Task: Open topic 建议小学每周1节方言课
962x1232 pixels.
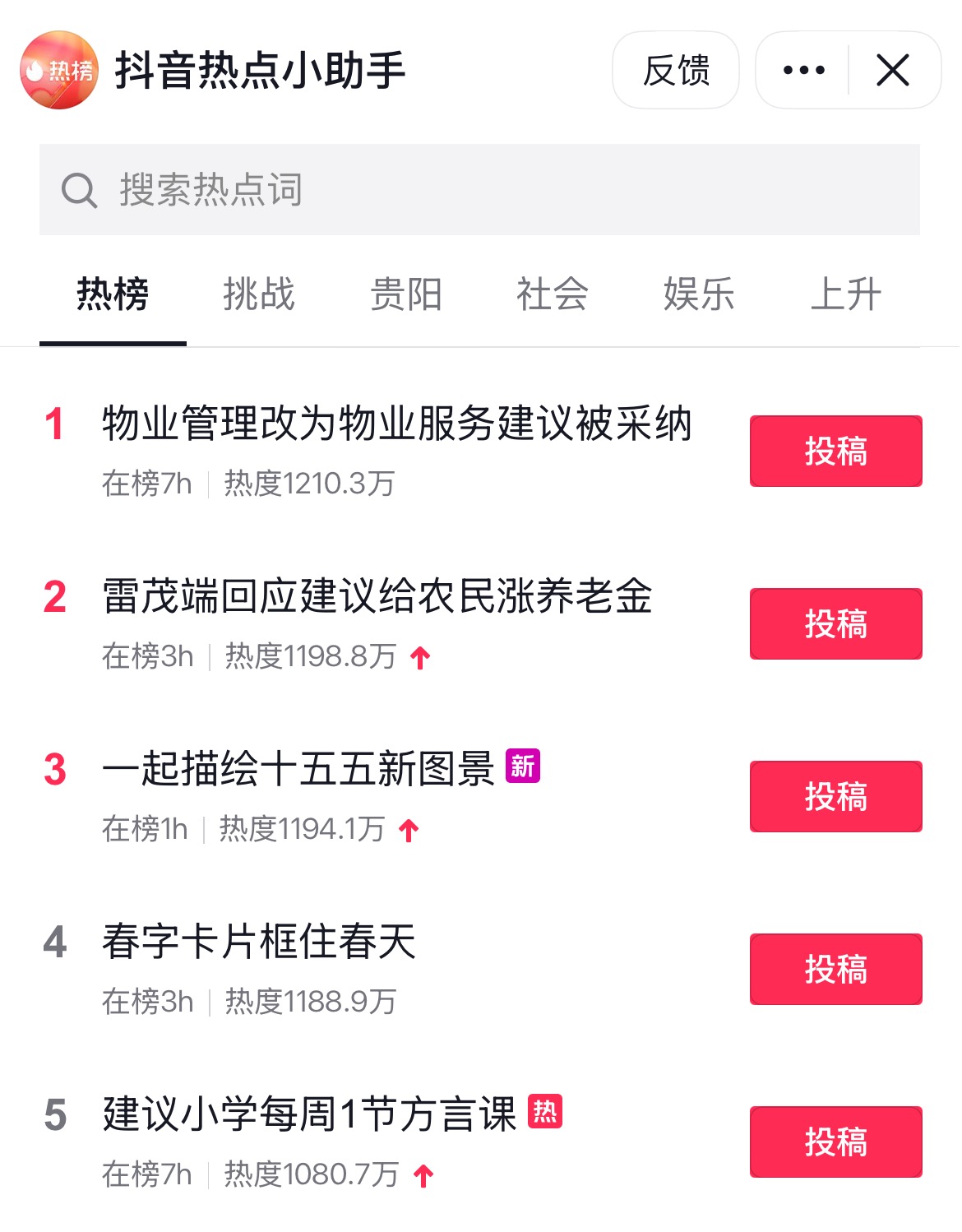Action: coord(309,1115)
